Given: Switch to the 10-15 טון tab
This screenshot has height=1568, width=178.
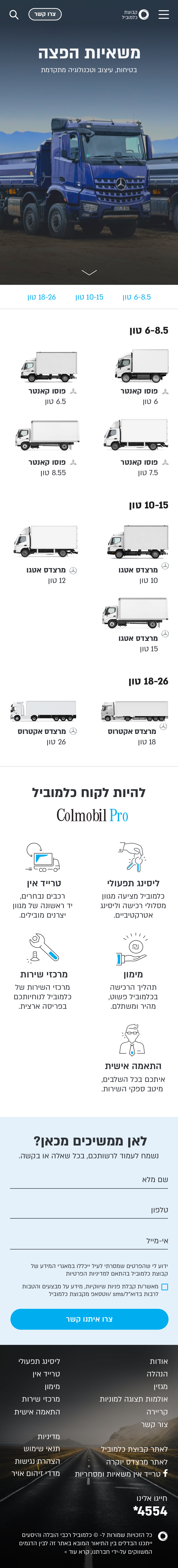Looking at the screenshot, I should (89, 297).
